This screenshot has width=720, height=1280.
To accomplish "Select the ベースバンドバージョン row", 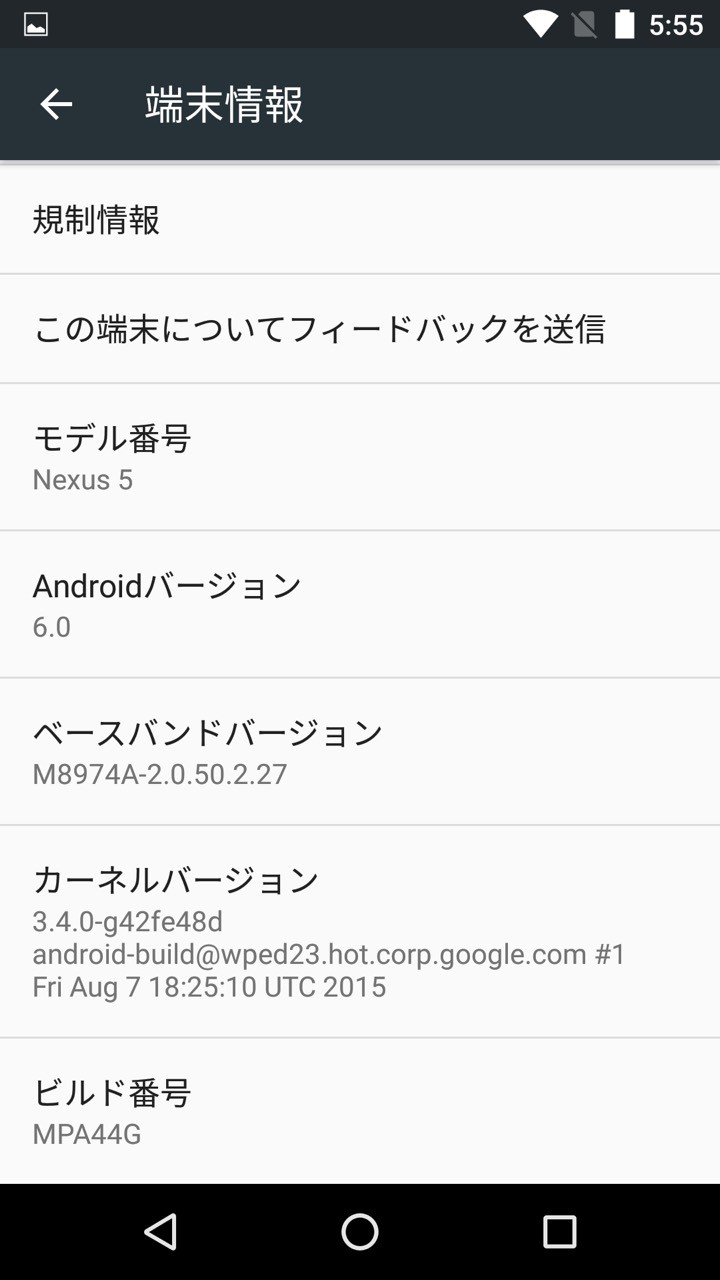I will coord(360,752).
